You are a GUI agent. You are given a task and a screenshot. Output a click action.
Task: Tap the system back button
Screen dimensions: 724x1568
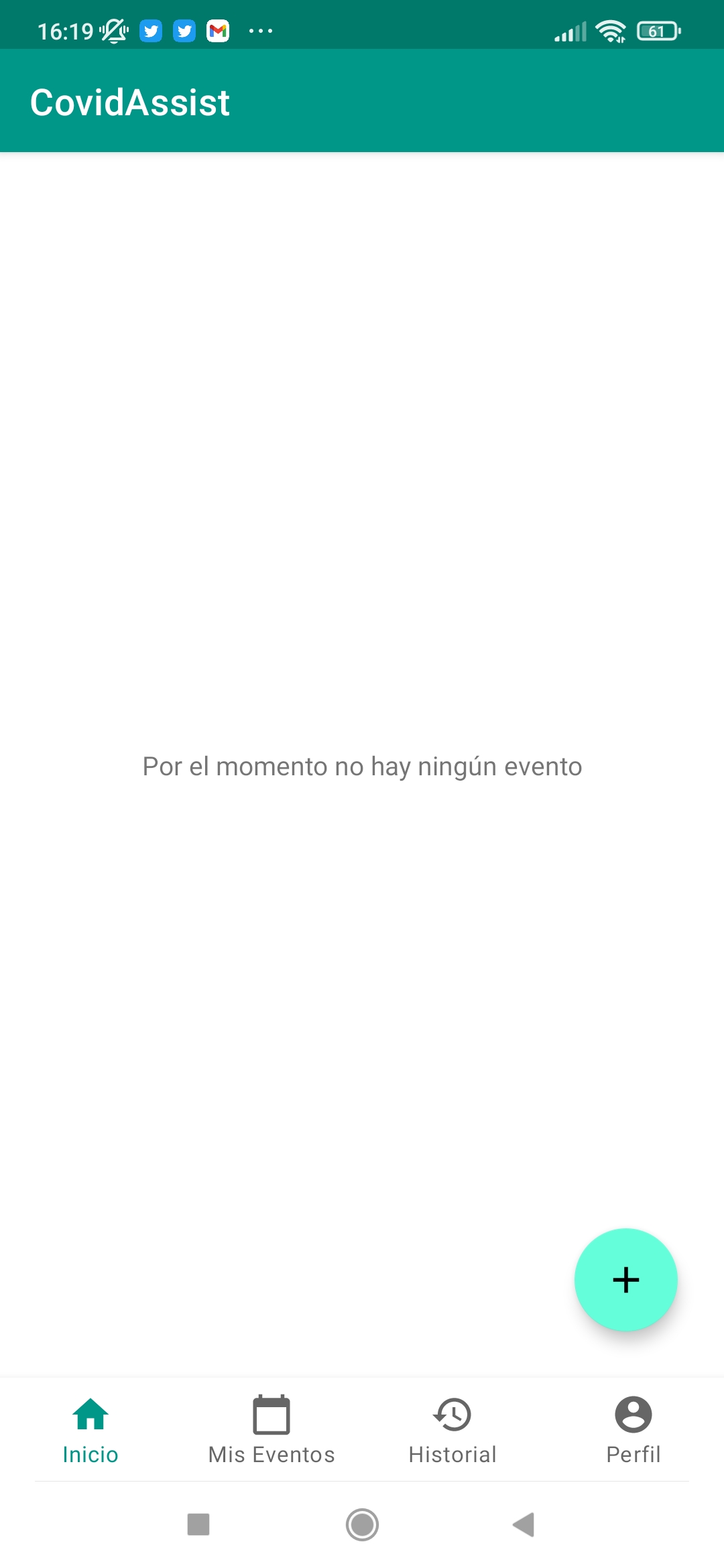[524, 1524]
